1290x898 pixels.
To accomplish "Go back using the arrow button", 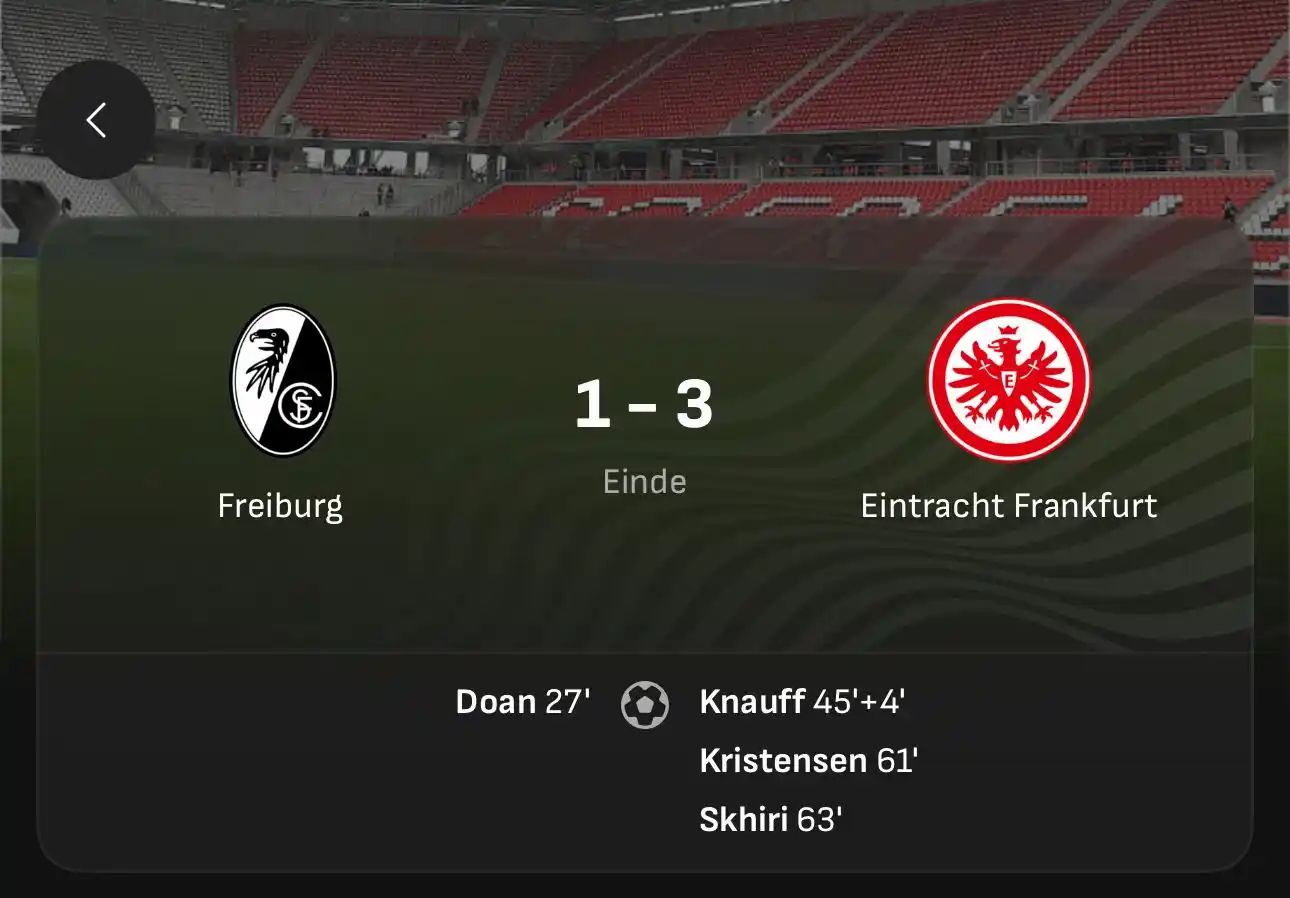I will (x=96, y=121).
